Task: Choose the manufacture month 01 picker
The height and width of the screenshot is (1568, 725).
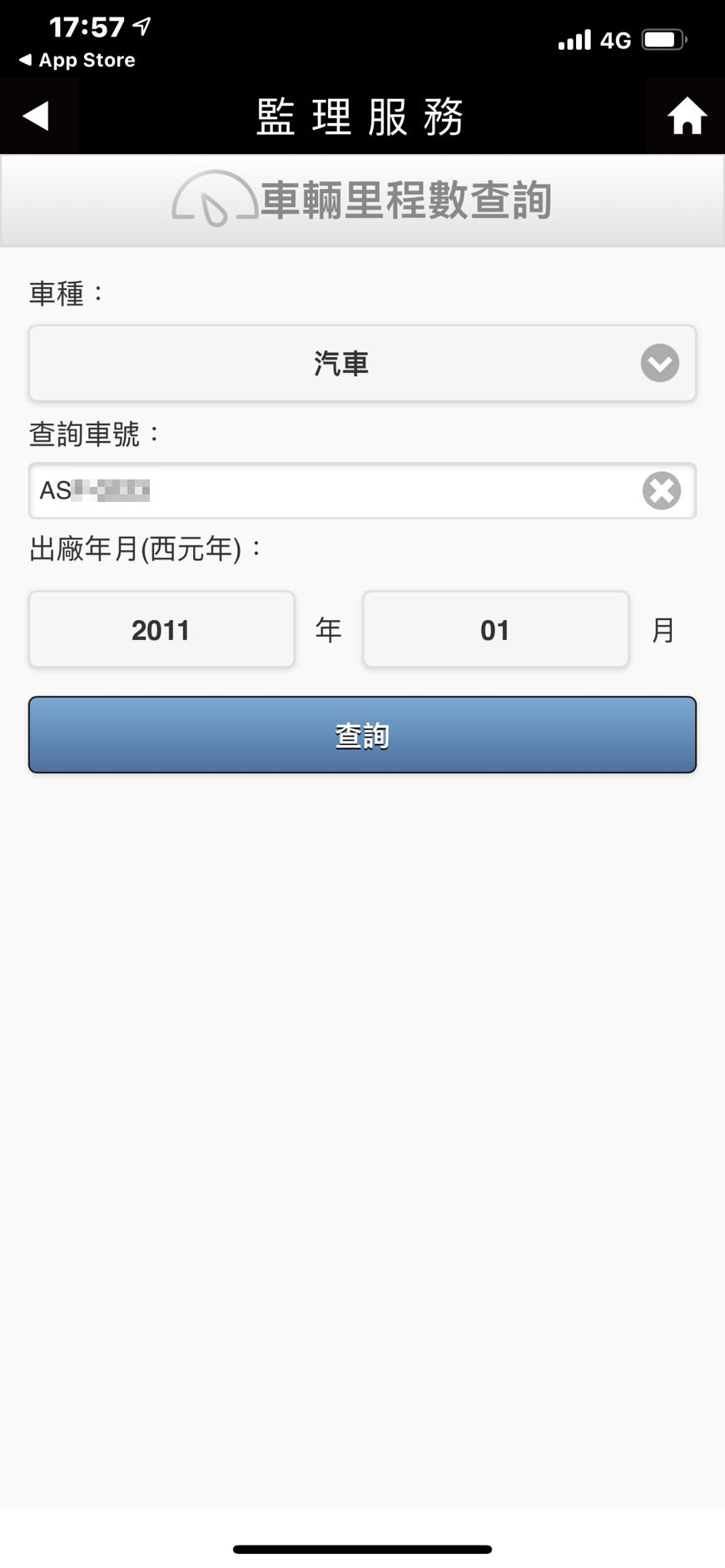Action: point(495,630)
